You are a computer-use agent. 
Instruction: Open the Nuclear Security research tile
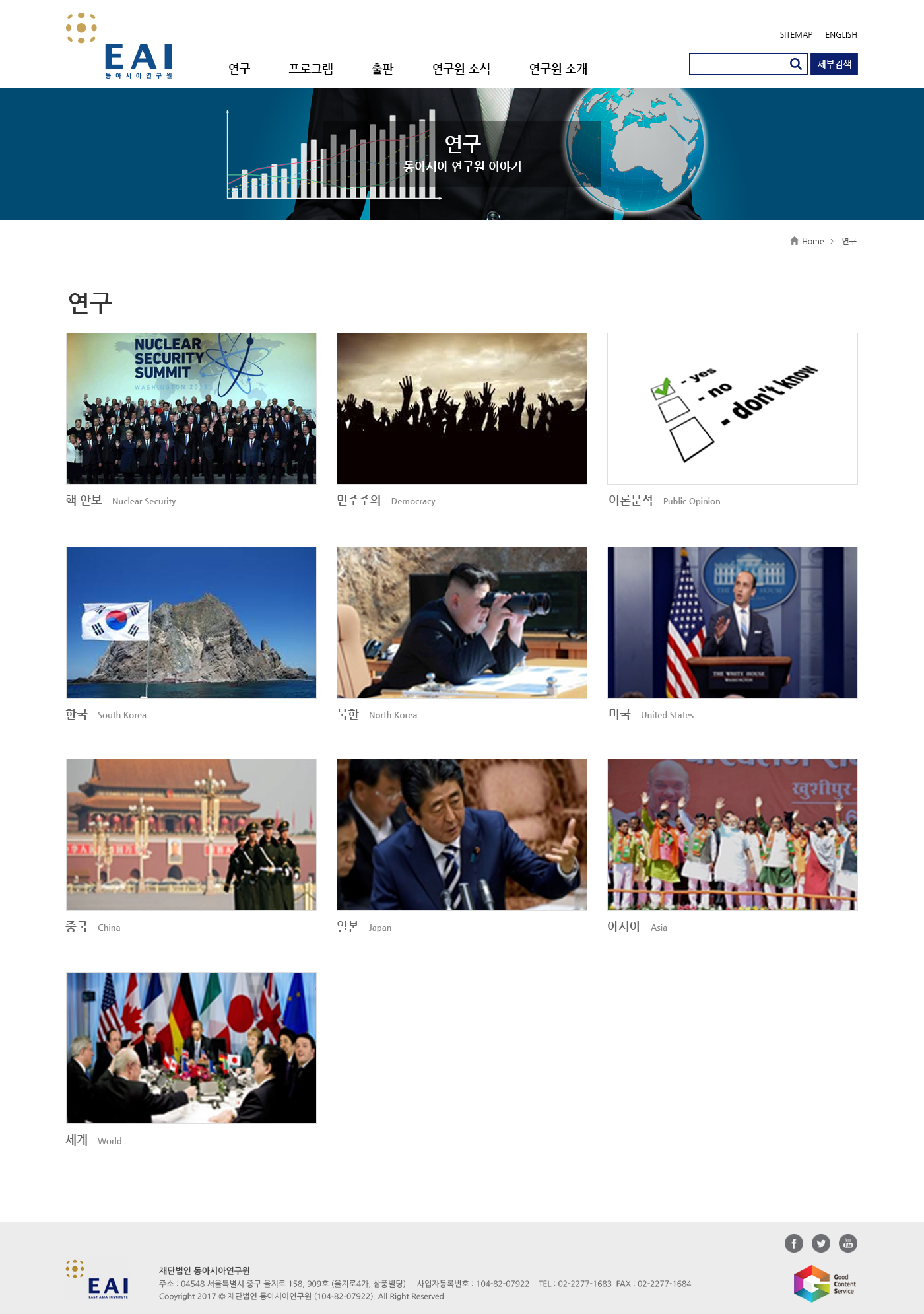point(191,409)
